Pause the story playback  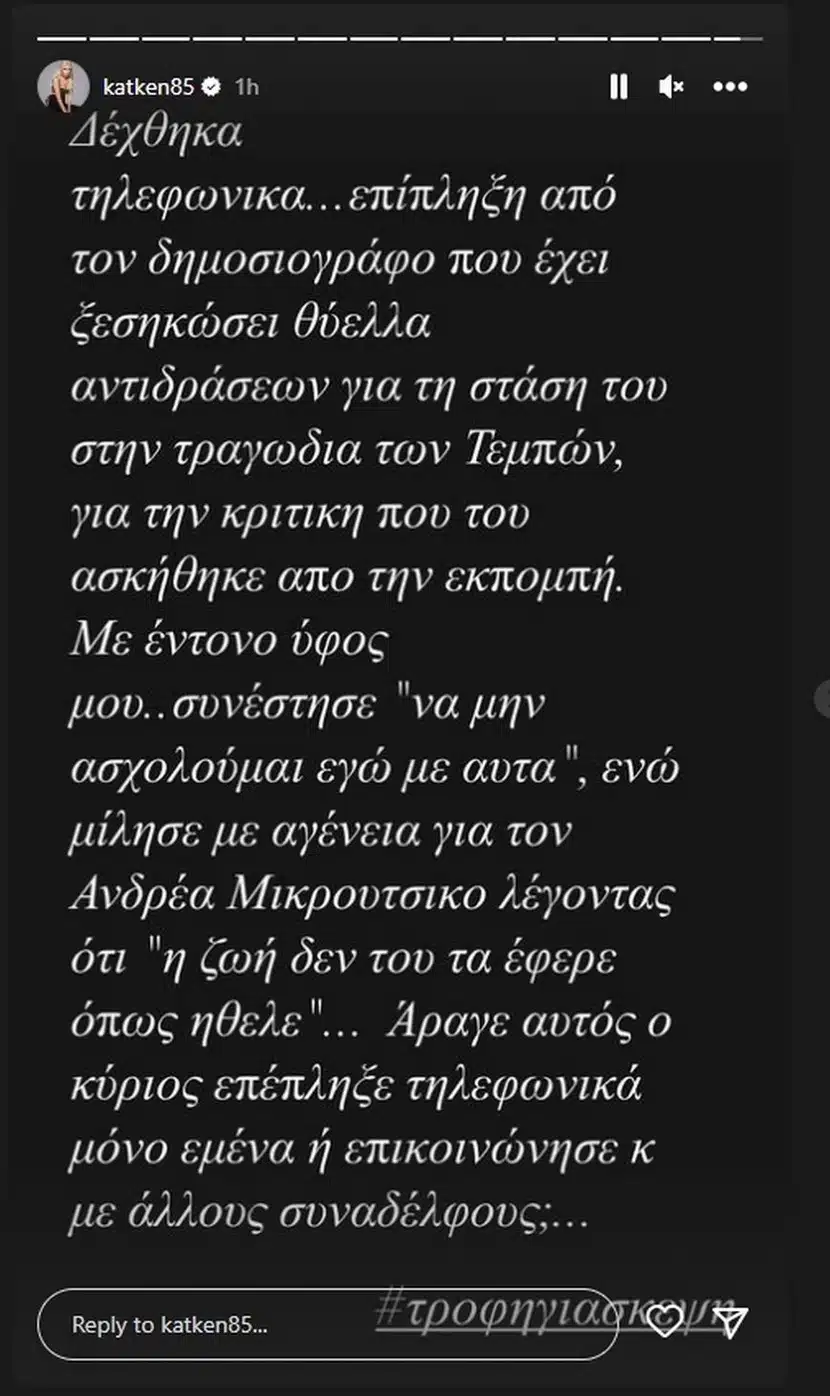619,87
